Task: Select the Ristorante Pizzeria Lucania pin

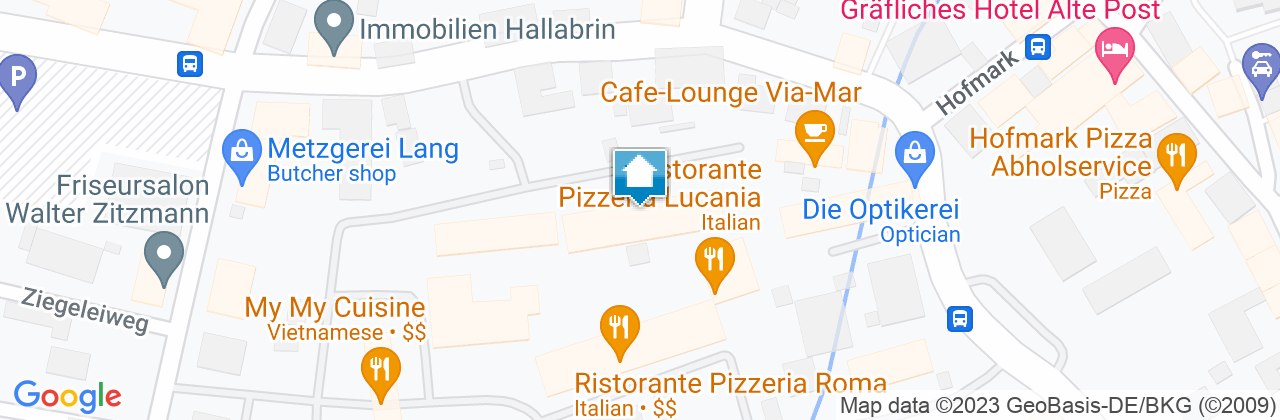Action: (714, 260)
